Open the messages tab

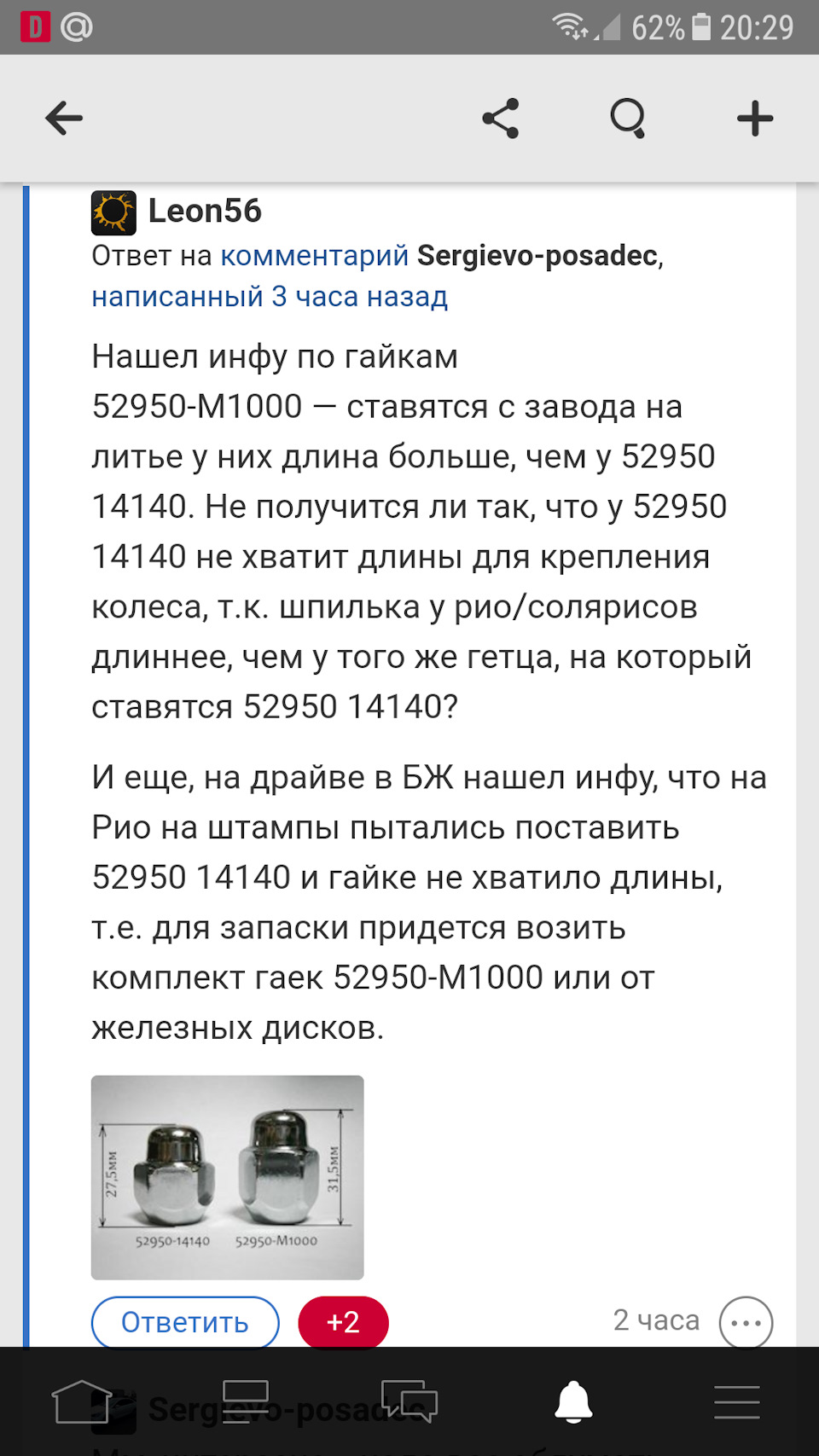coord(409,1401)
